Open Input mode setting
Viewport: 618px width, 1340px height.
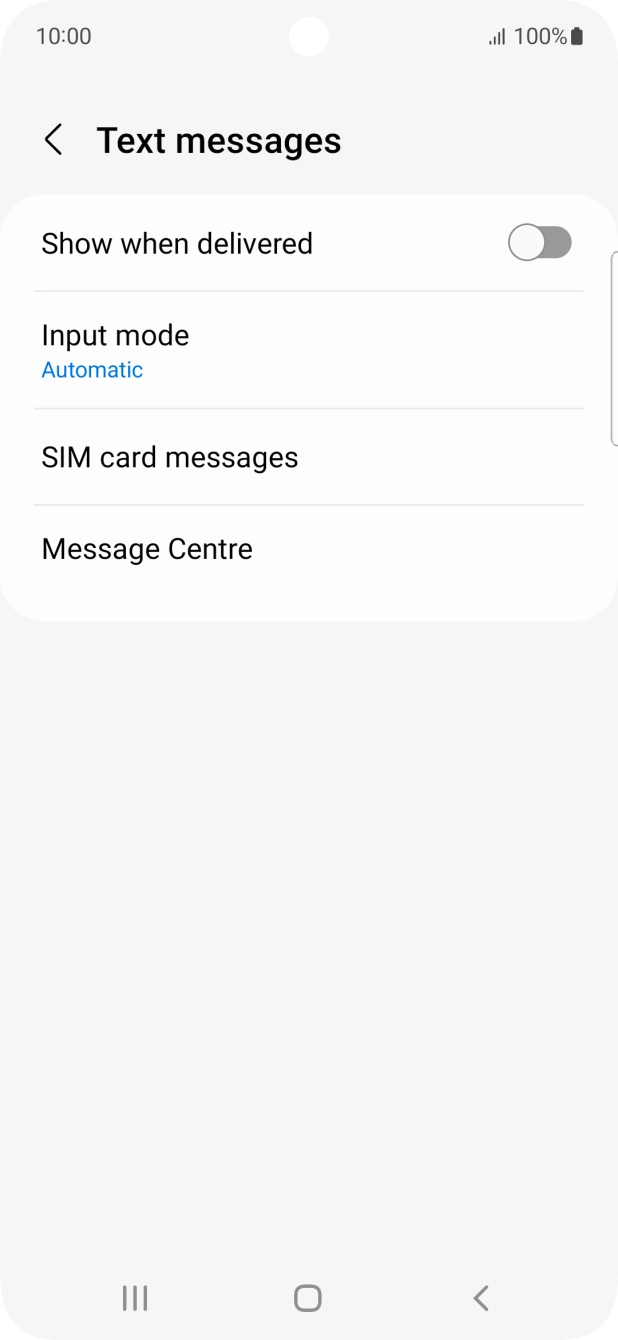(308, 351)
